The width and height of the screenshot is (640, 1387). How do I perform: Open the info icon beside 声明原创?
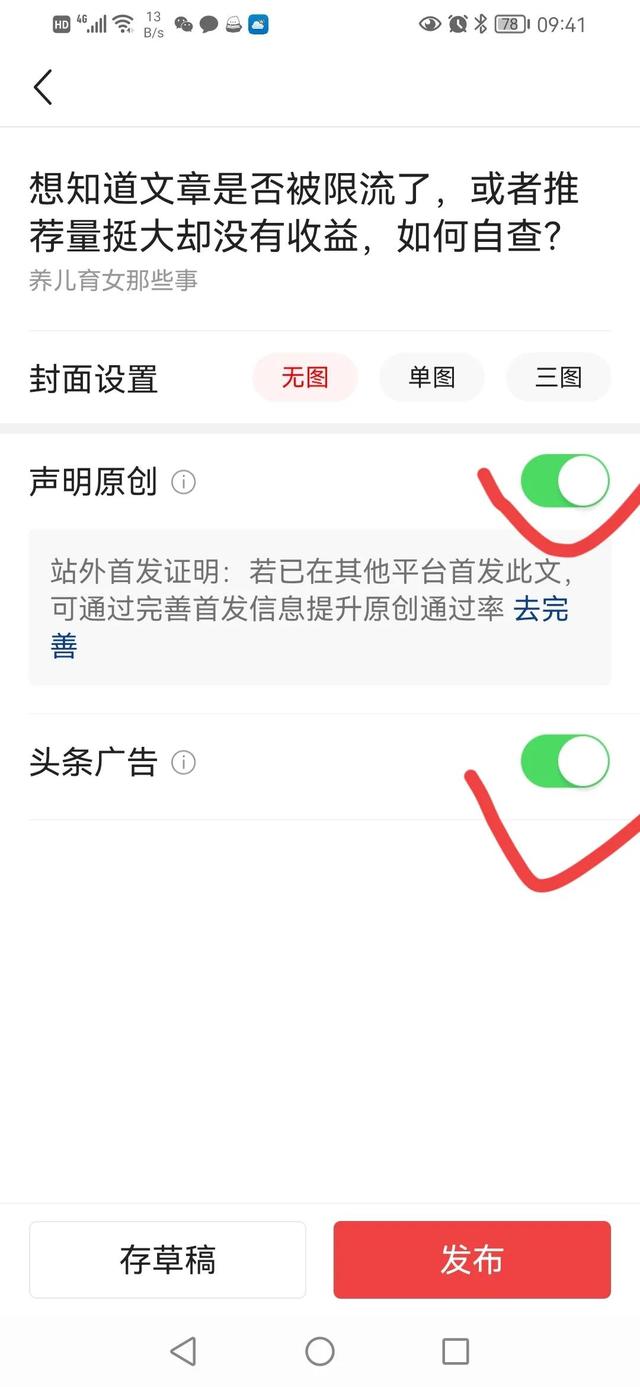[x=183, y=482]
